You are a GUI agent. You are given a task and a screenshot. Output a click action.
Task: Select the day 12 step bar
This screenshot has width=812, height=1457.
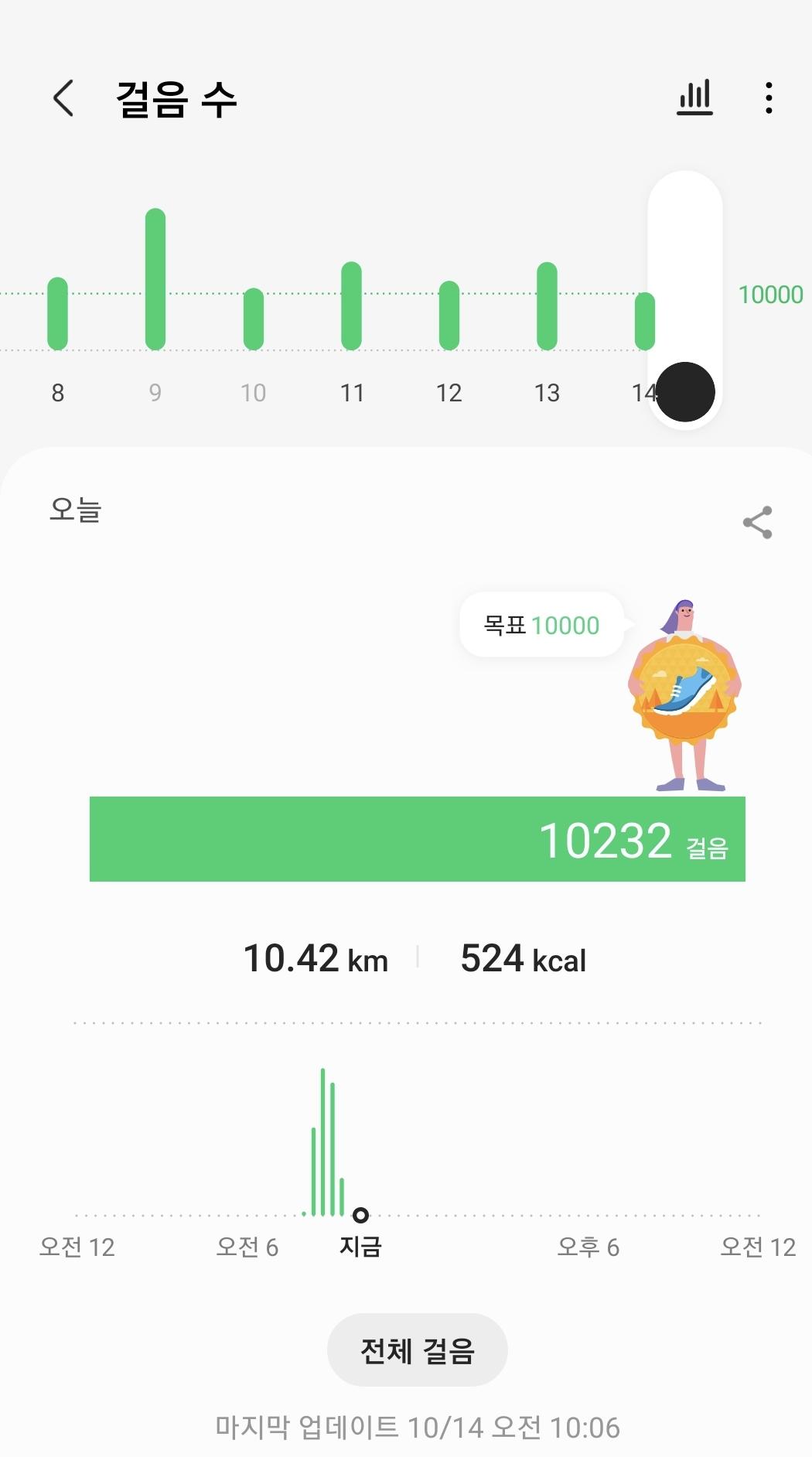pos(449,315)
